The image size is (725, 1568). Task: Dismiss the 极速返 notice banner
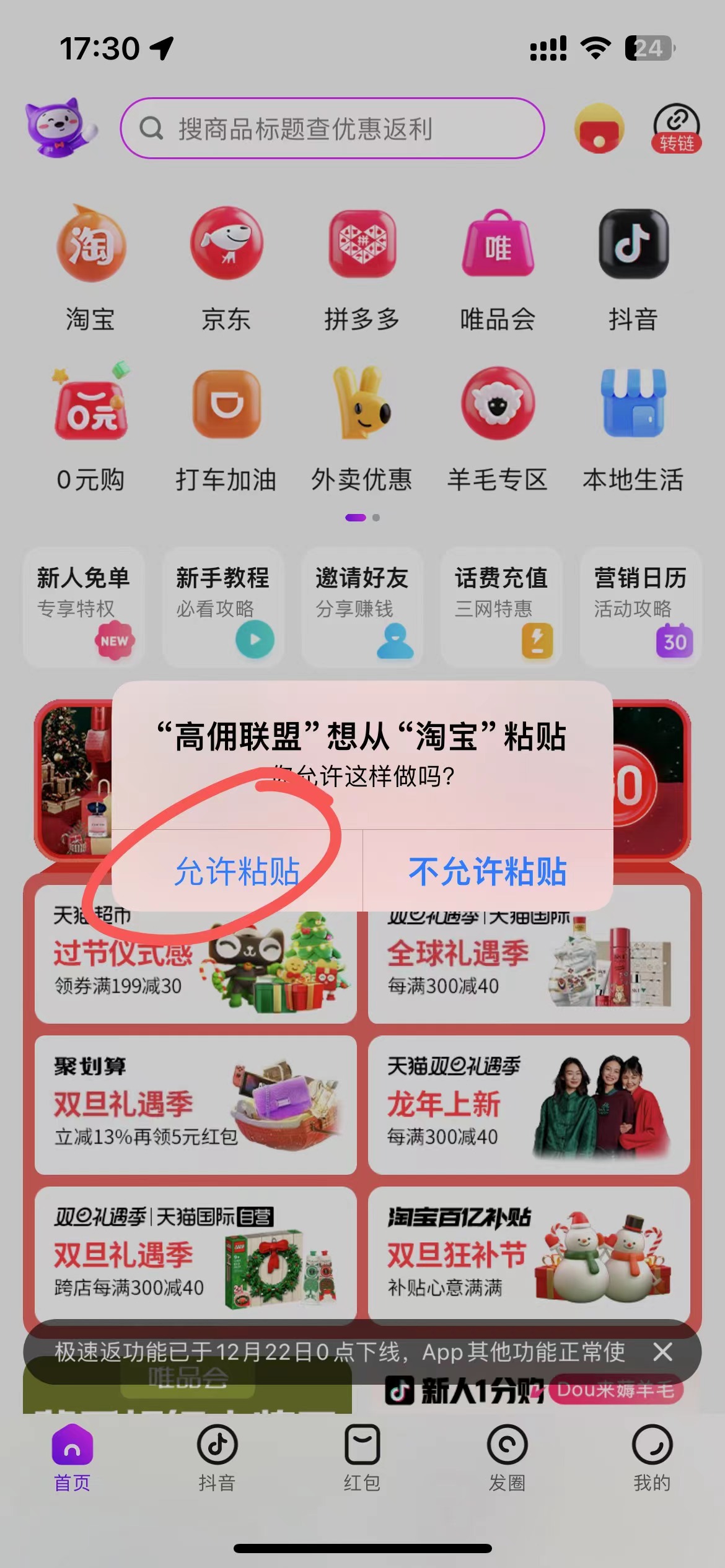(664, 1353)
